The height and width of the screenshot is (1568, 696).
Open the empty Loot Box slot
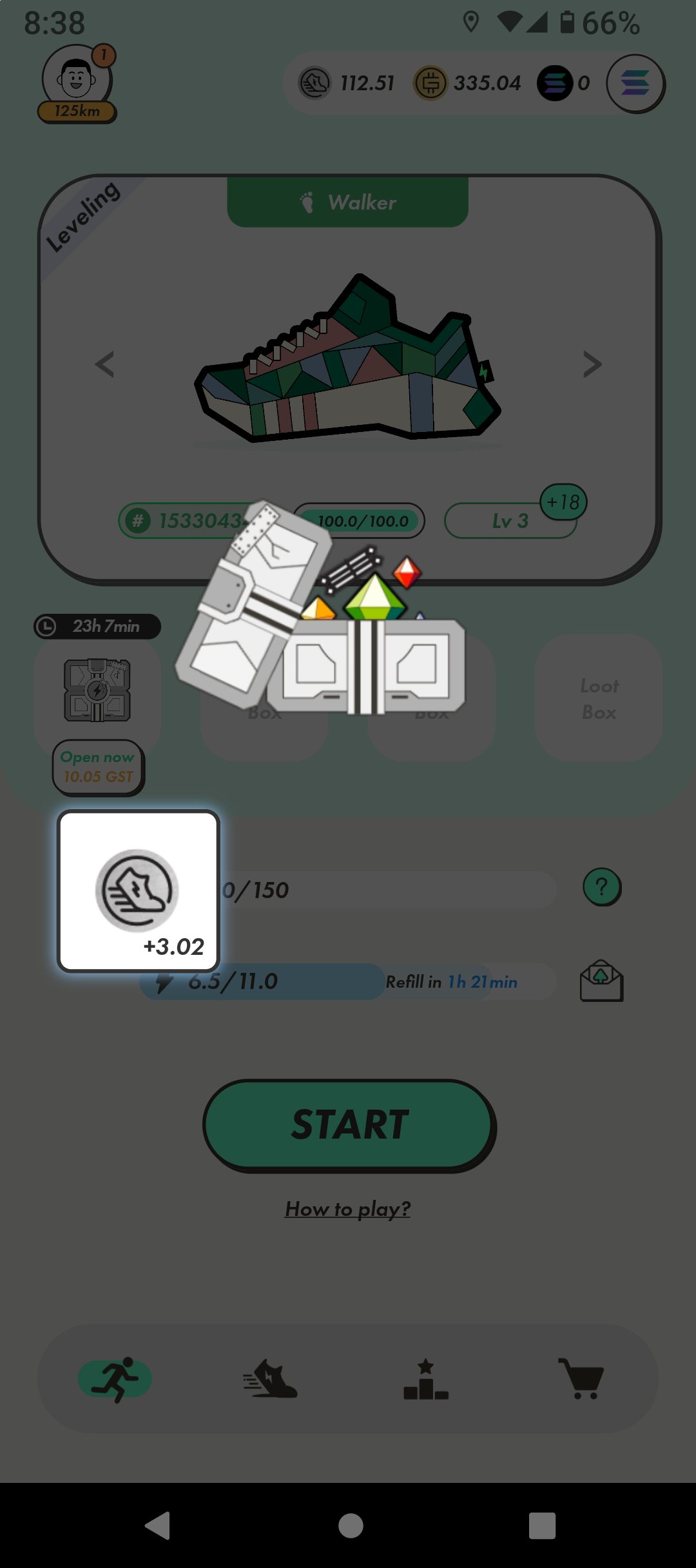click(598, 698)
